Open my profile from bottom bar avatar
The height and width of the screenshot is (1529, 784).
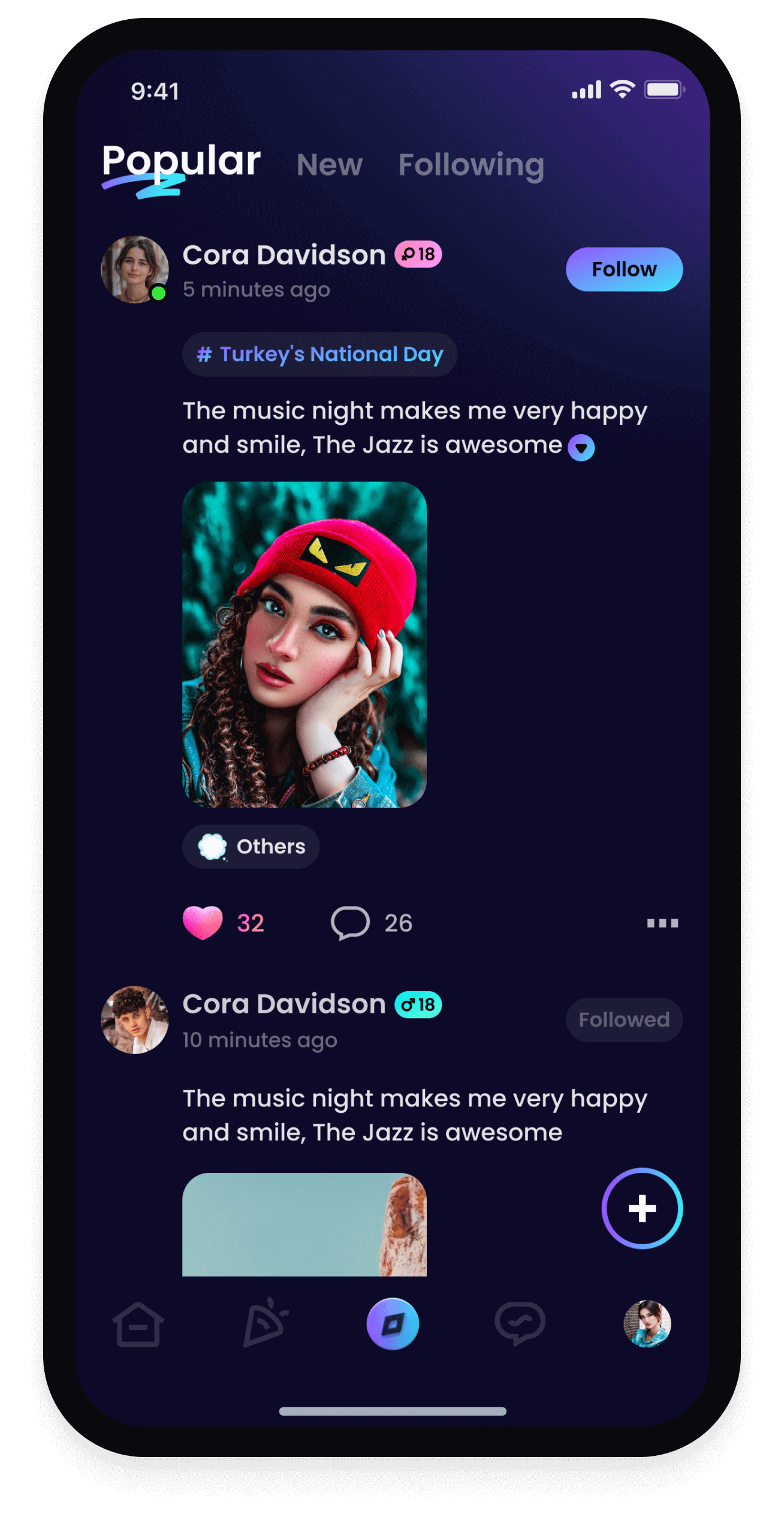647,1324
